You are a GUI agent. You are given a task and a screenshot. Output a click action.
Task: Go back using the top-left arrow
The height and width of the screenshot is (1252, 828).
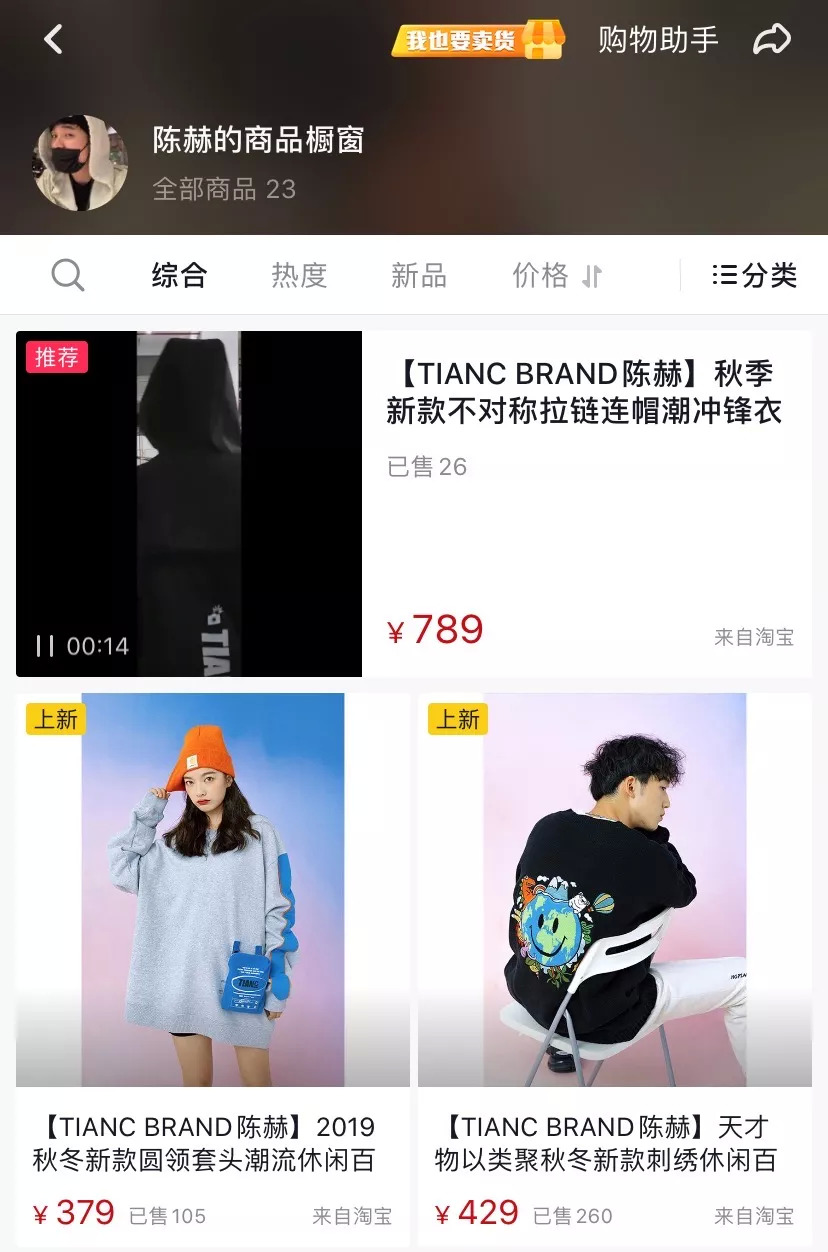[x=54, y=40]
